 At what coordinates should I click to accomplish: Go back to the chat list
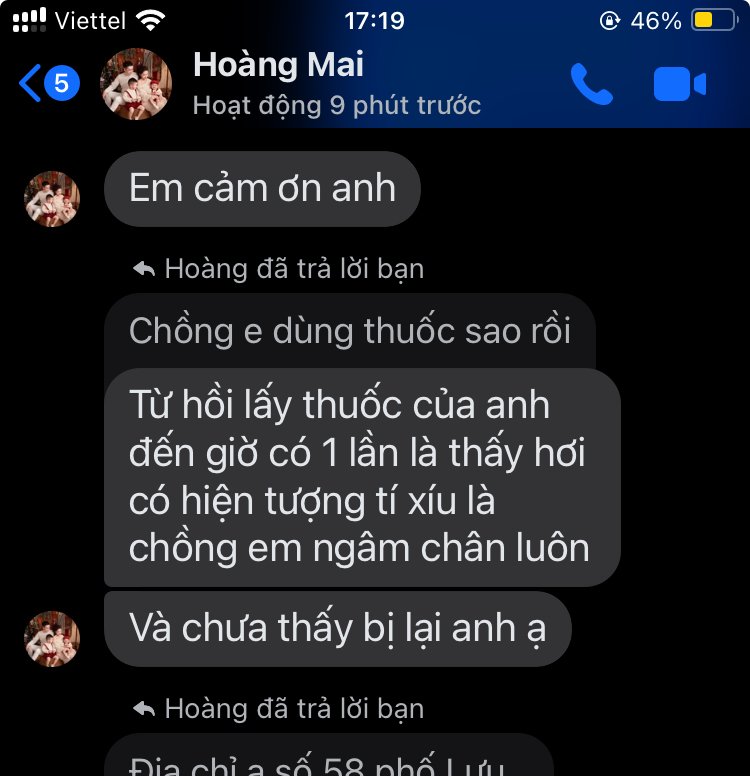pos(47,84)
